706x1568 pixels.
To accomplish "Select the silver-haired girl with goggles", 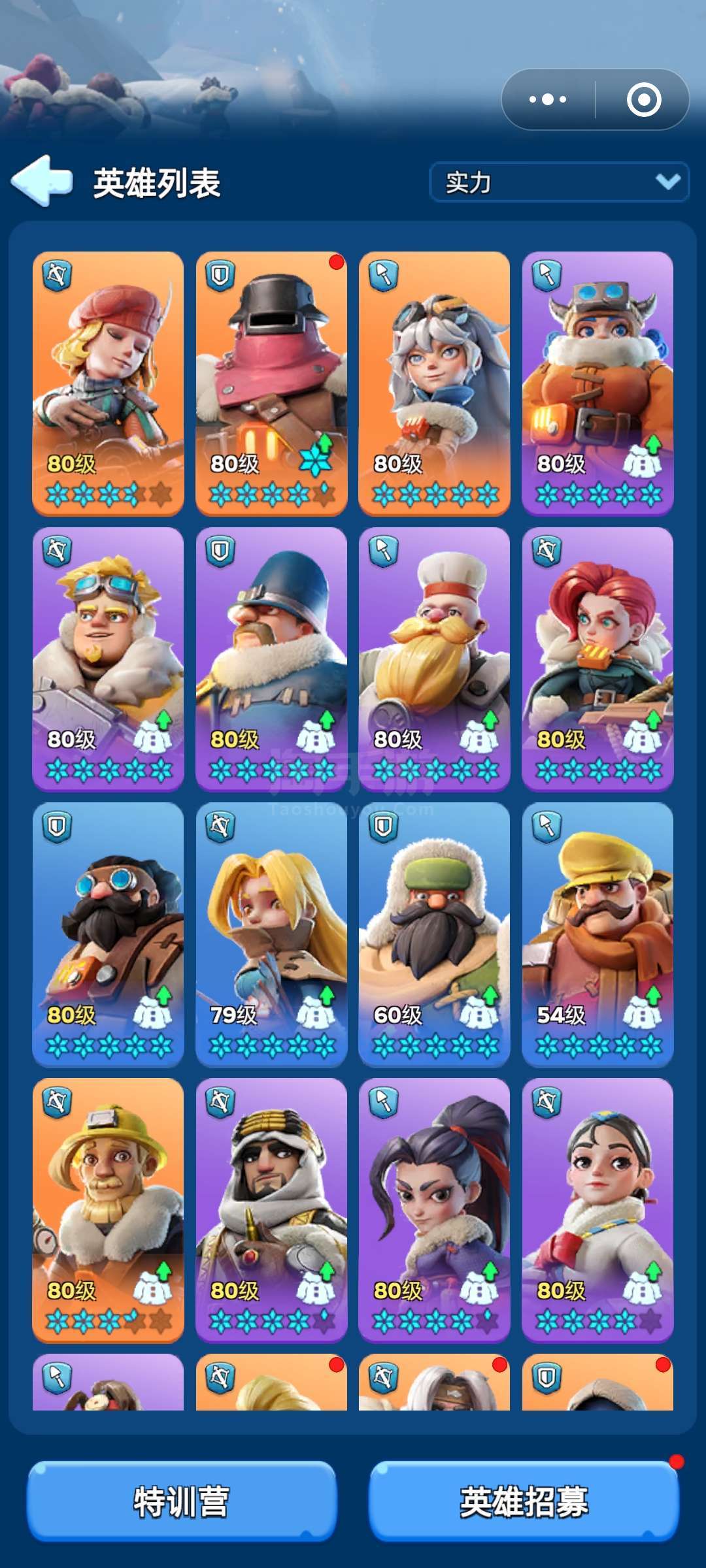I will (434, 384).
